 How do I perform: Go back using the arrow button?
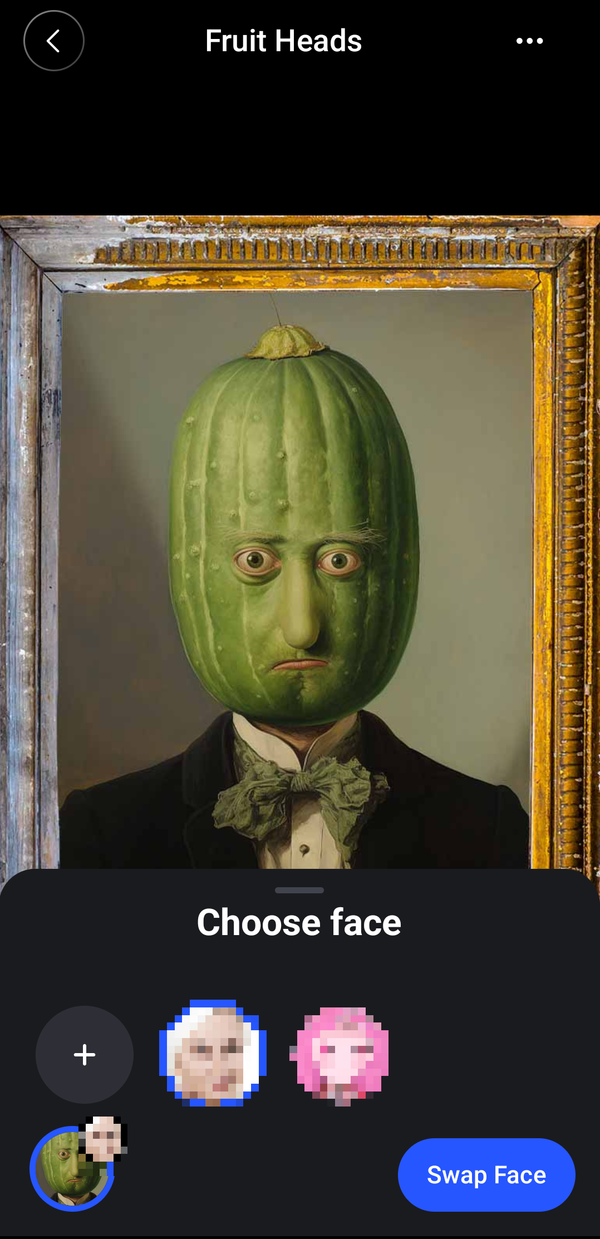(53, 41)
